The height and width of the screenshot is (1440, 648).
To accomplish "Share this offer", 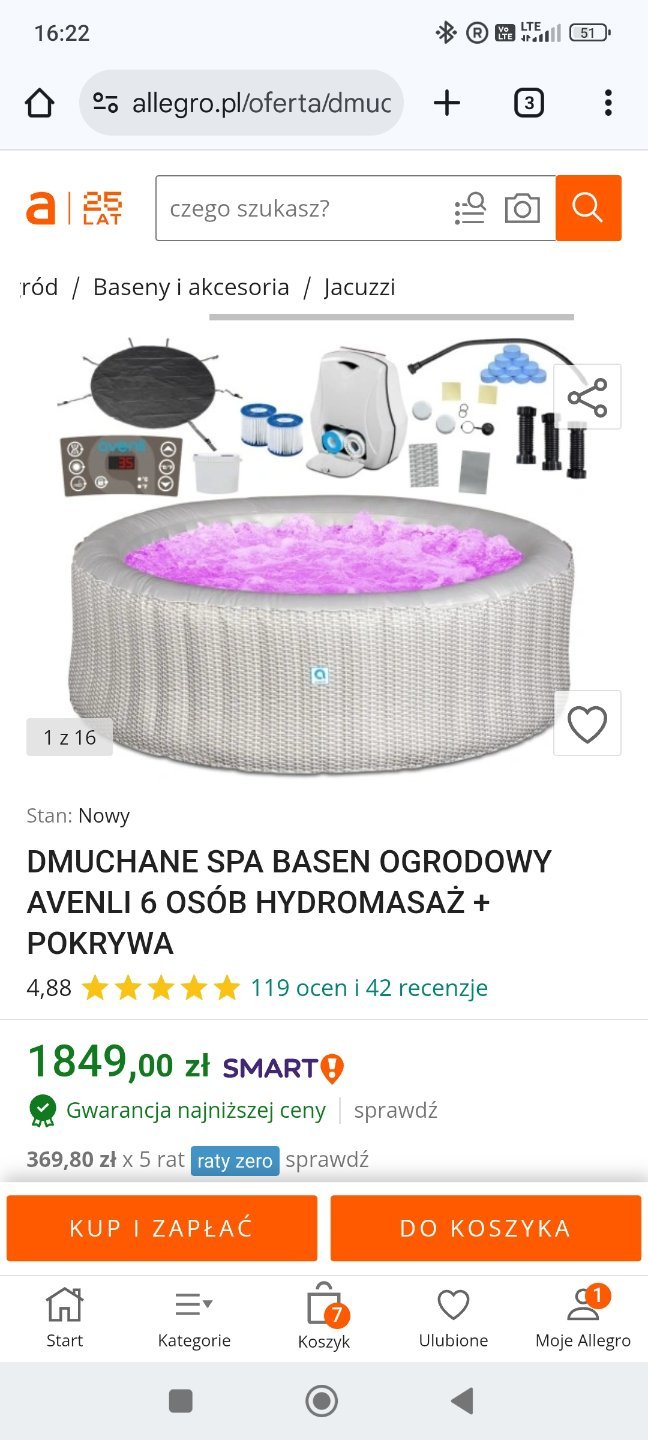I will pyautogui.click(x=587, y=397).
